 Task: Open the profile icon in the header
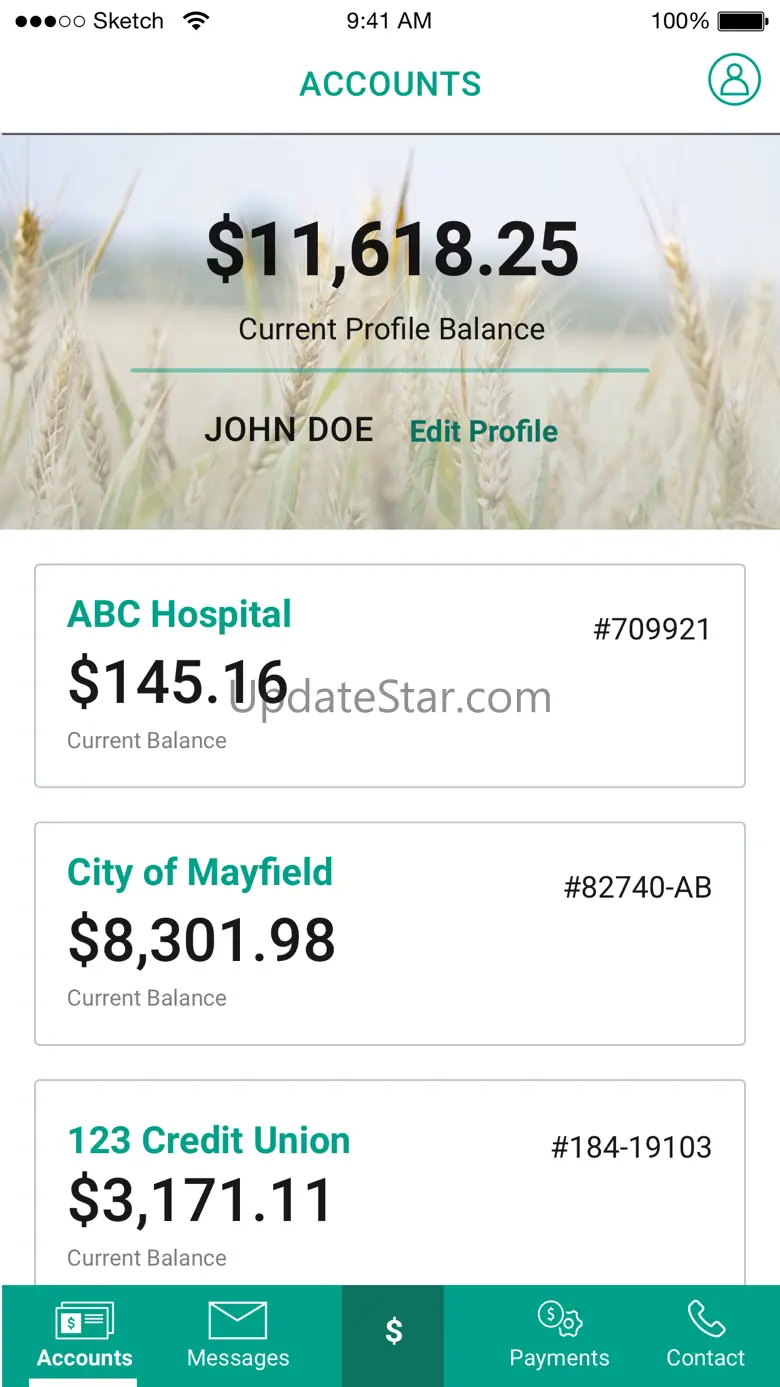pyautogui.click(x=734, y=79)
